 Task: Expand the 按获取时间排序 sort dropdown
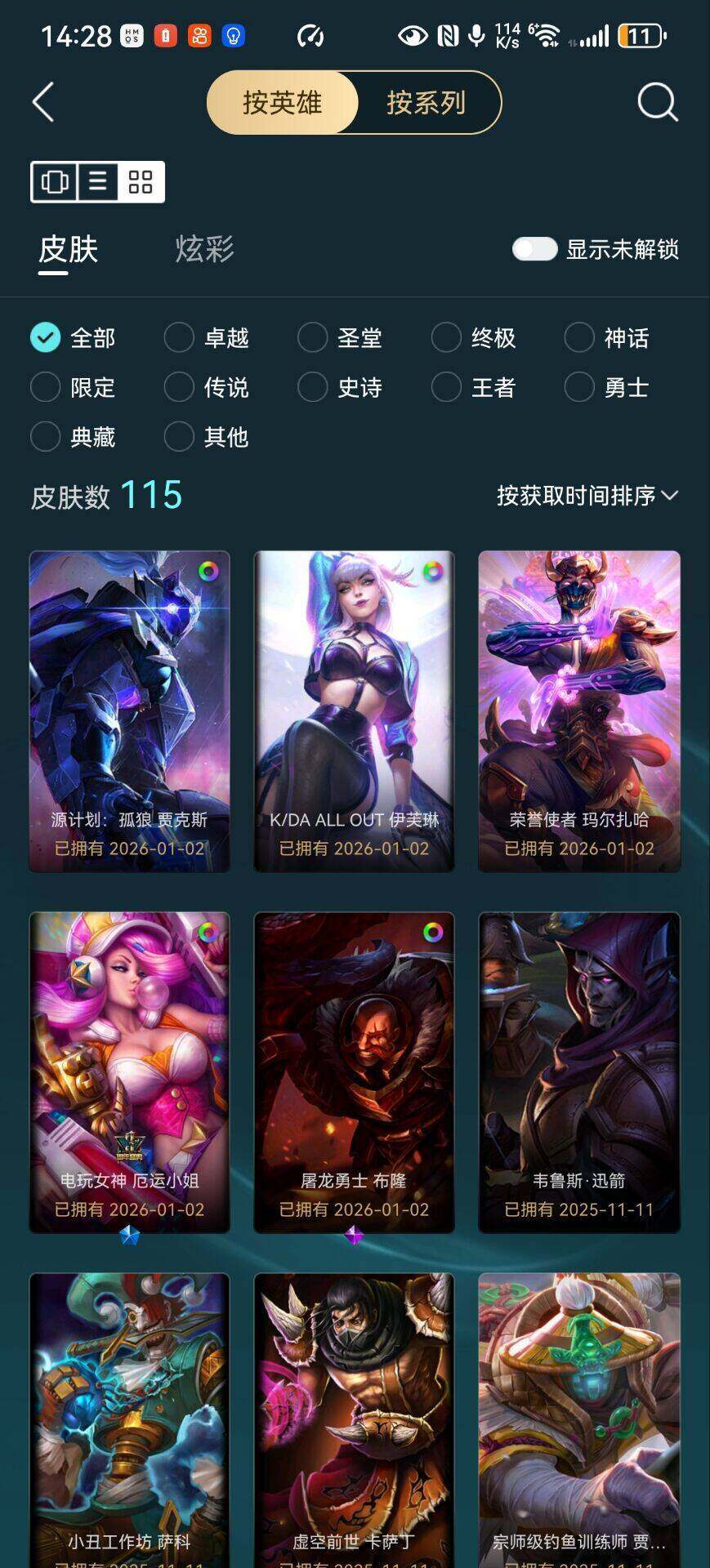pyautogui.click(x=587, y=496)
